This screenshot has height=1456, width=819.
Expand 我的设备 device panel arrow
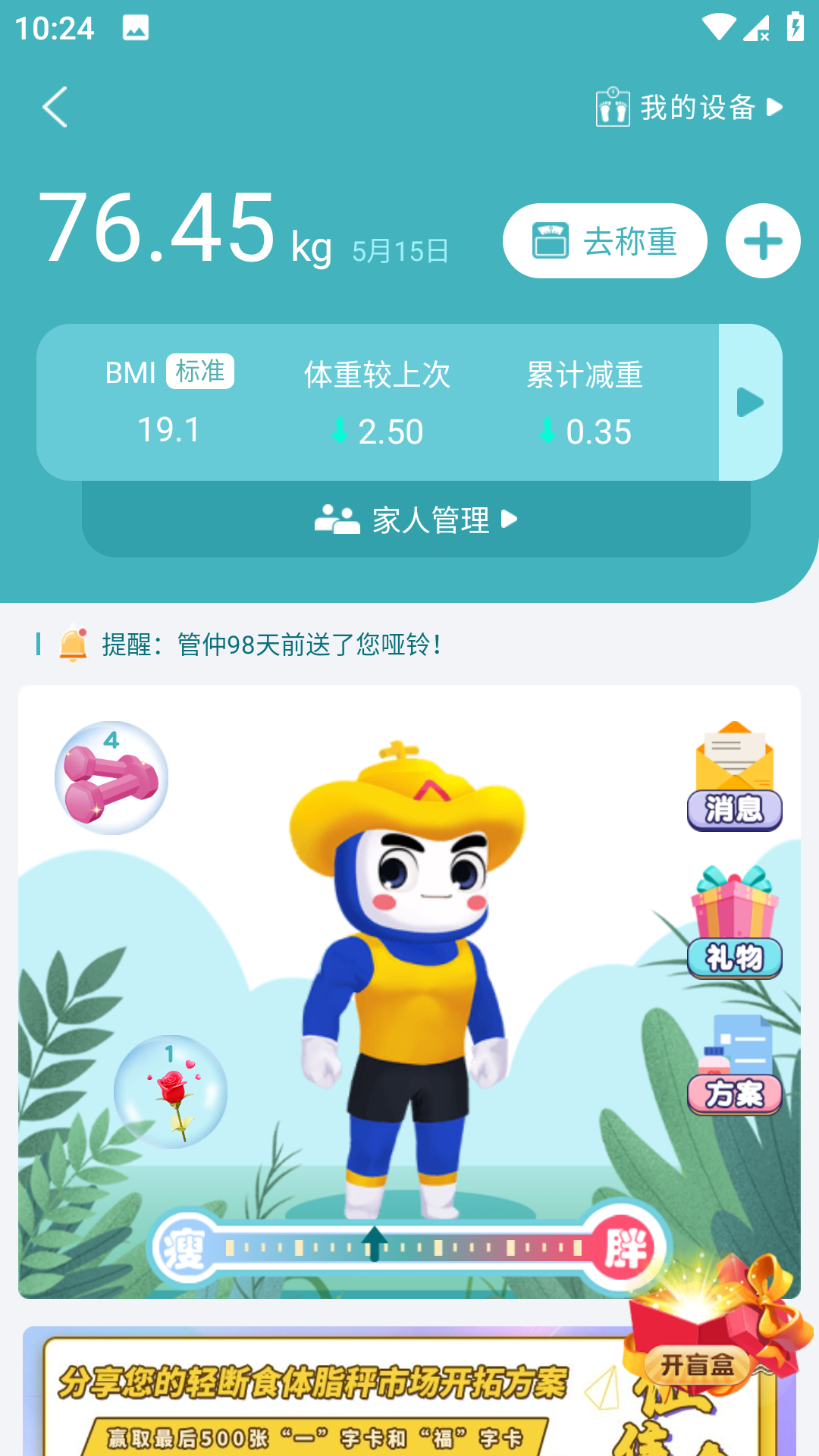click(x=775, y=108)
